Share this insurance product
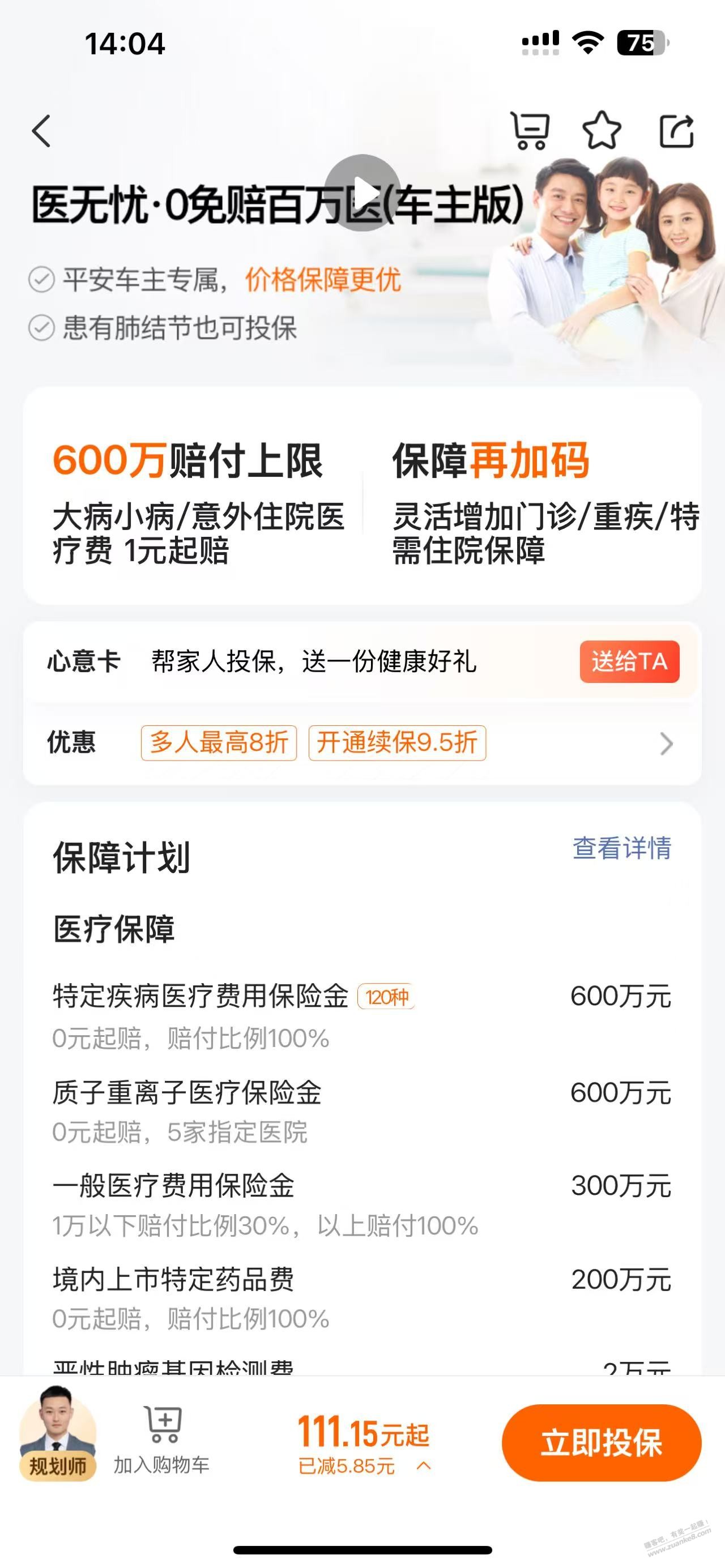This screenshot has width=725, height=1568. [676, 131]
